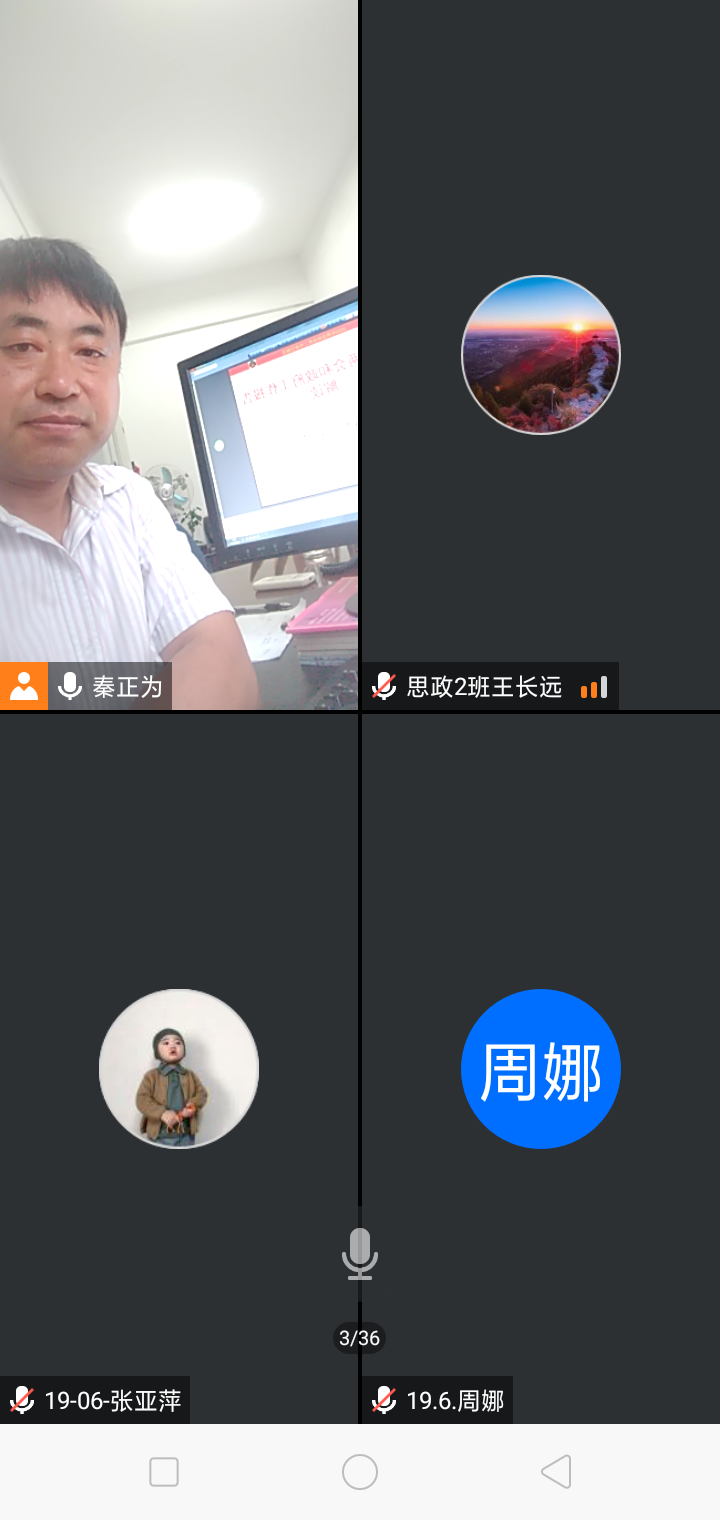Open recent apps overview
The width and height of the screenshot is (720, 1520).
(x=164, y=1471)
